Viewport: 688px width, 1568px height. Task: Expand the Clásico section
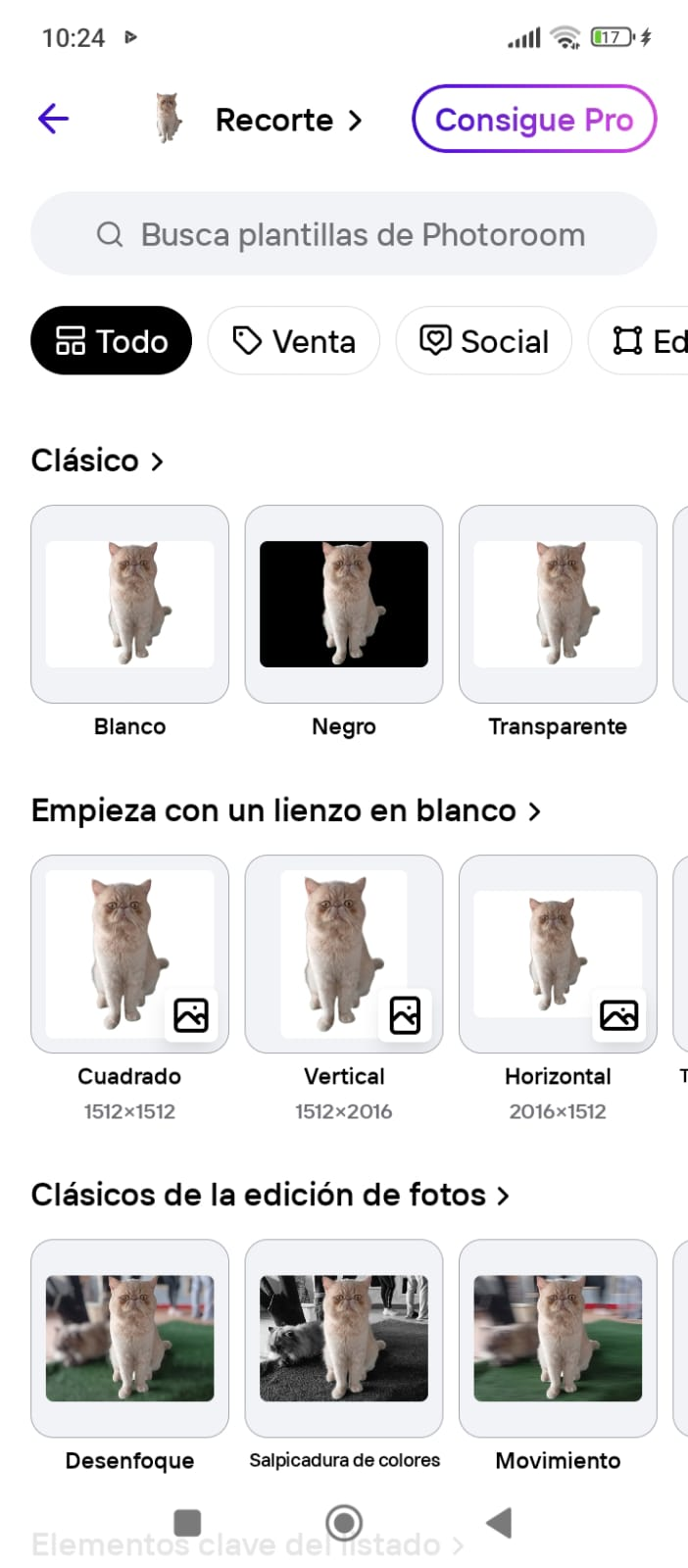point(97,460)
